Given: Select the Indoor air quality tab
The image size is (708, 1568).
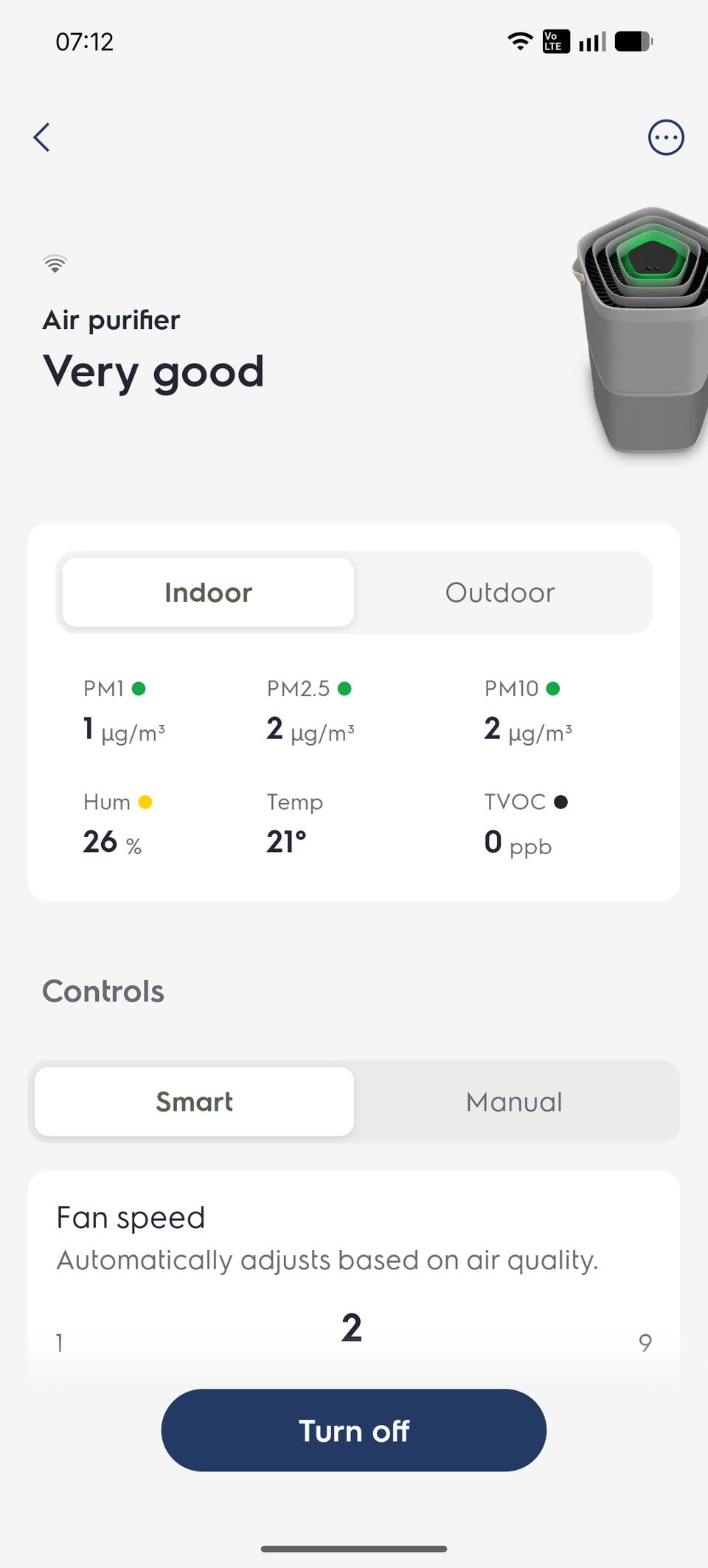Looking at the screenshot, I should (208, 592).
